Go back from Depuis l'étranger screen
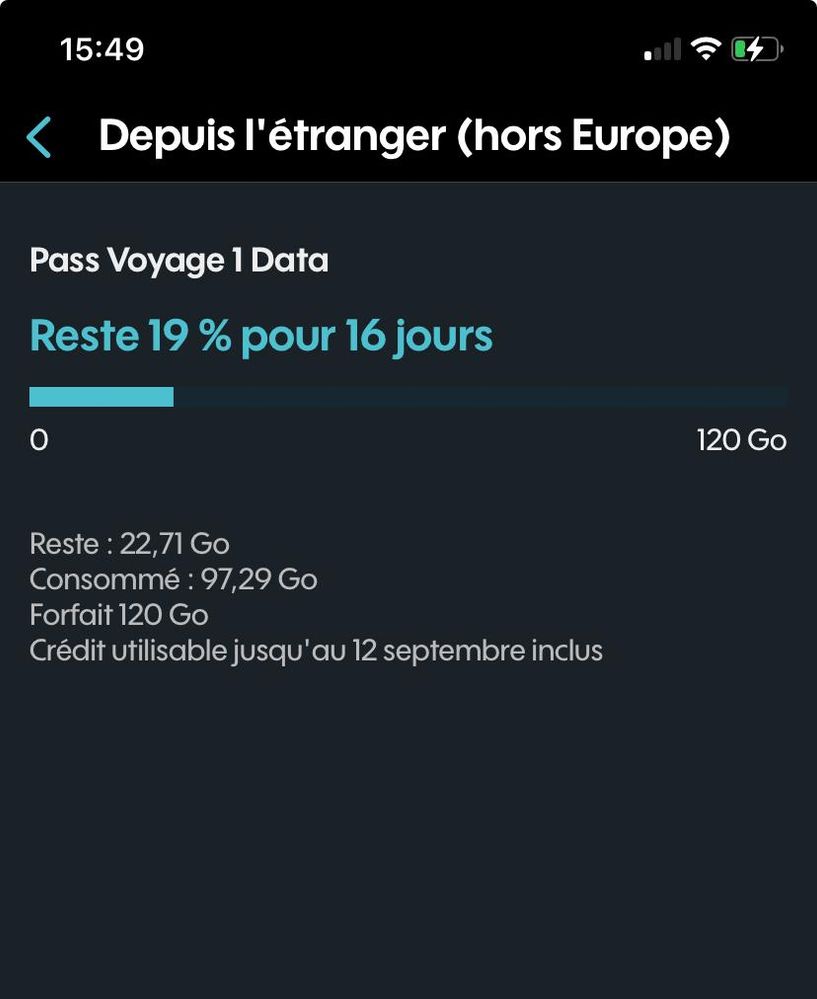This screenshot has height=999, width=817. coord(40,137)
